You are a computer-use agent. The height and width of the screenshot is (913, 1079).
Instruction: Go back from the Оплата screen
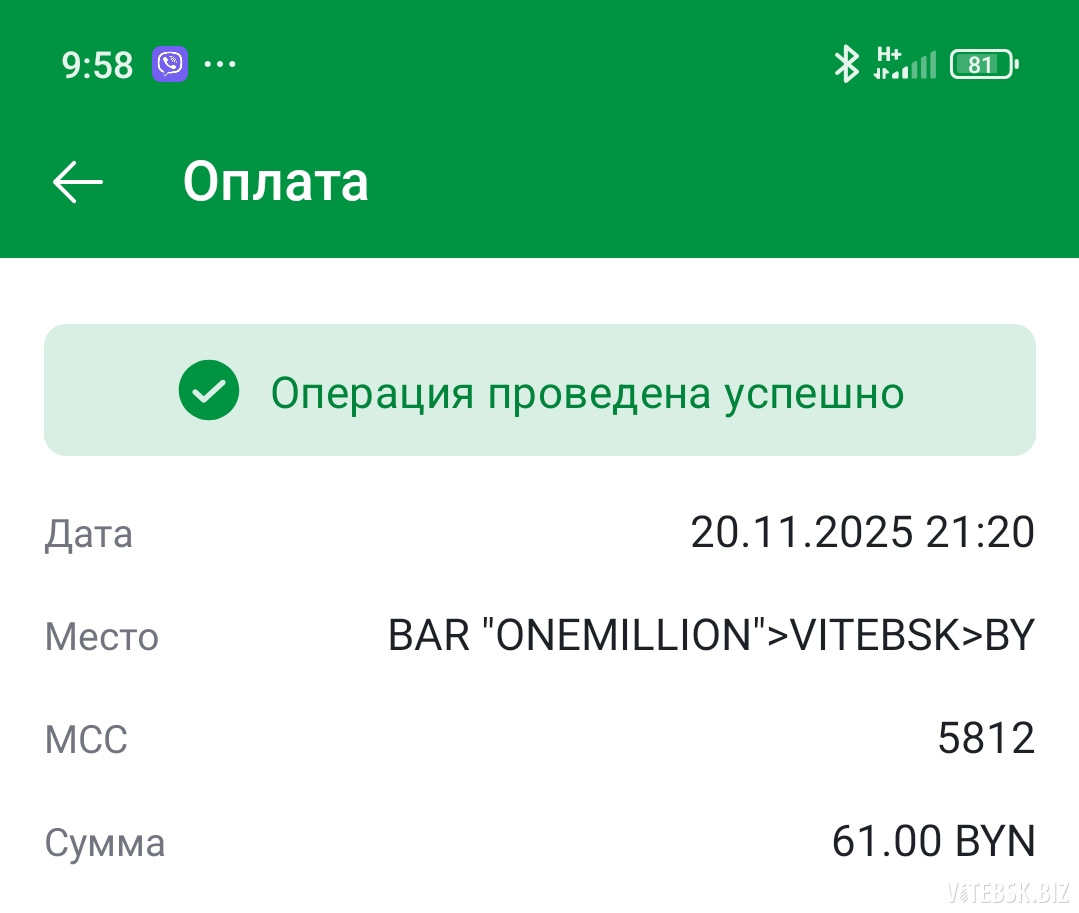click(x=78, y=182)
